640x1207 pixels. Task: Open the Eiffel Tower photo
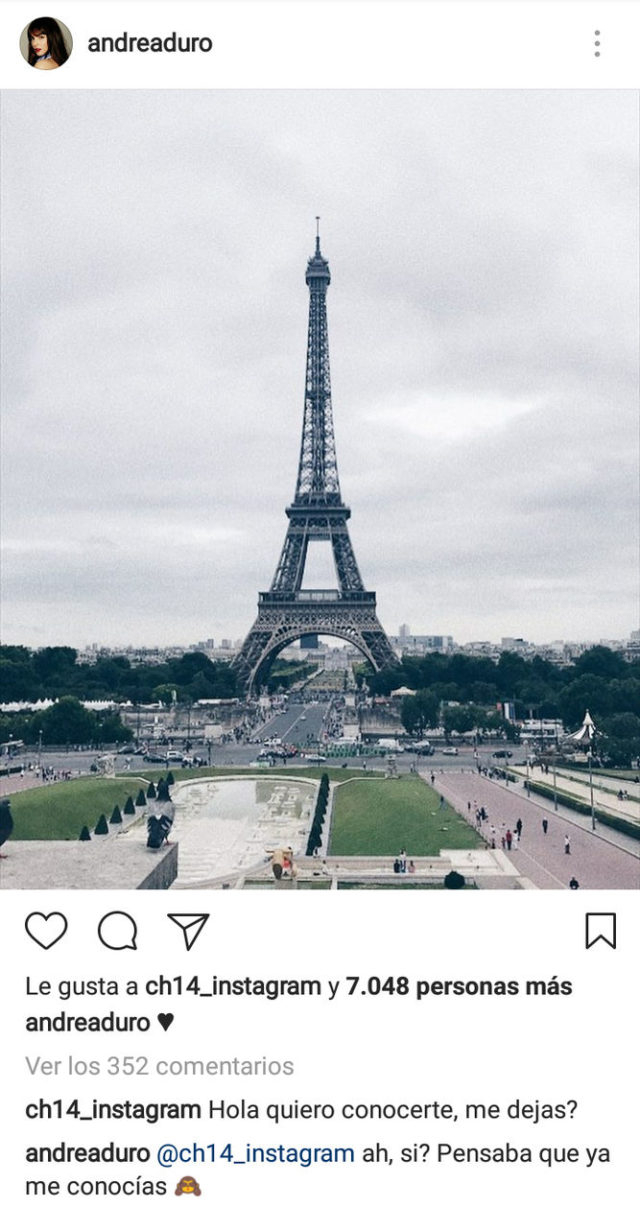(320, 490)
